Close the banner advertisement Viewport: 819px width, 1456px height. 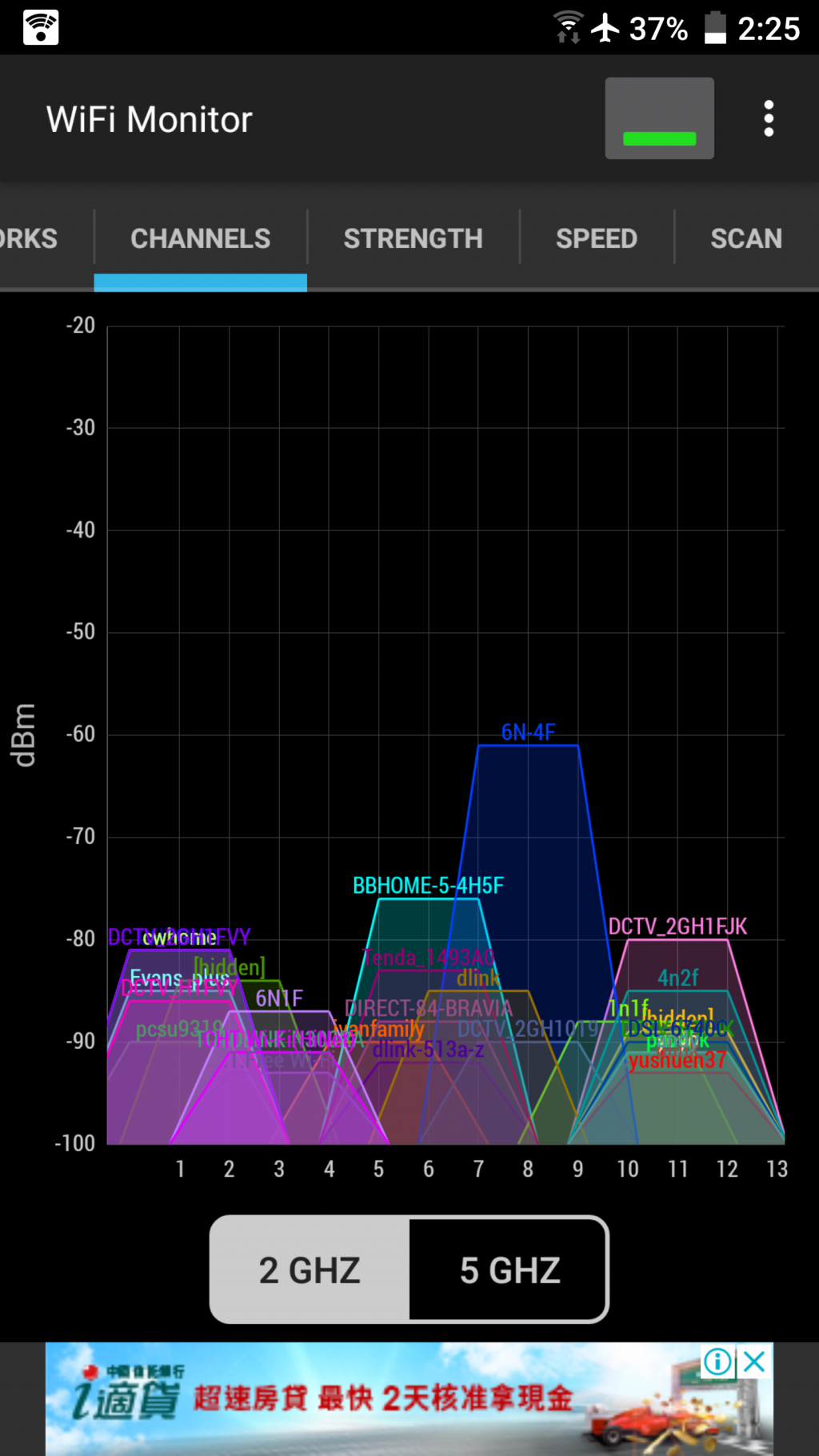(x=754, y=1362)
